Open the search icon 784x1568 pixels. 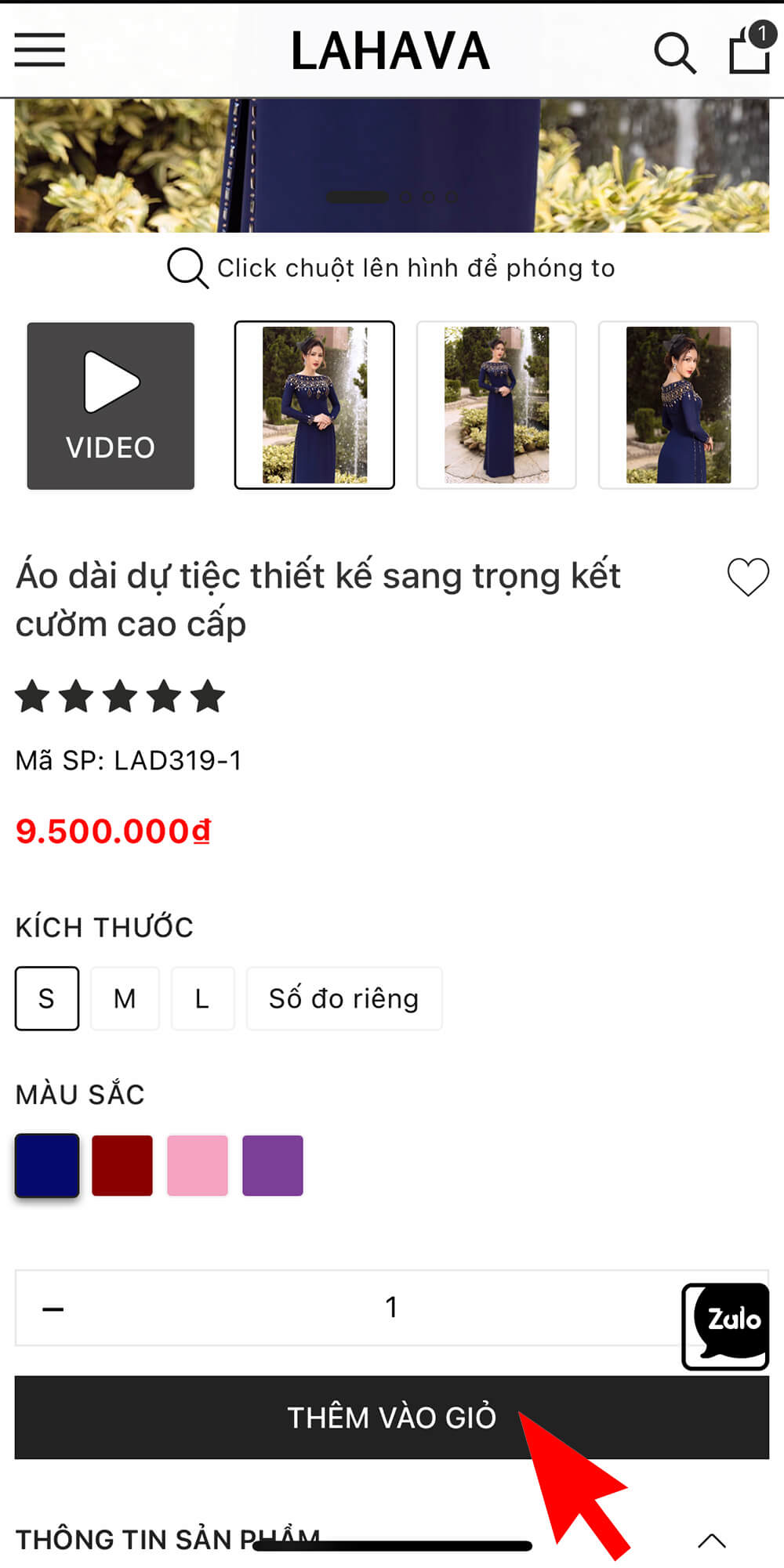(674, 53)
